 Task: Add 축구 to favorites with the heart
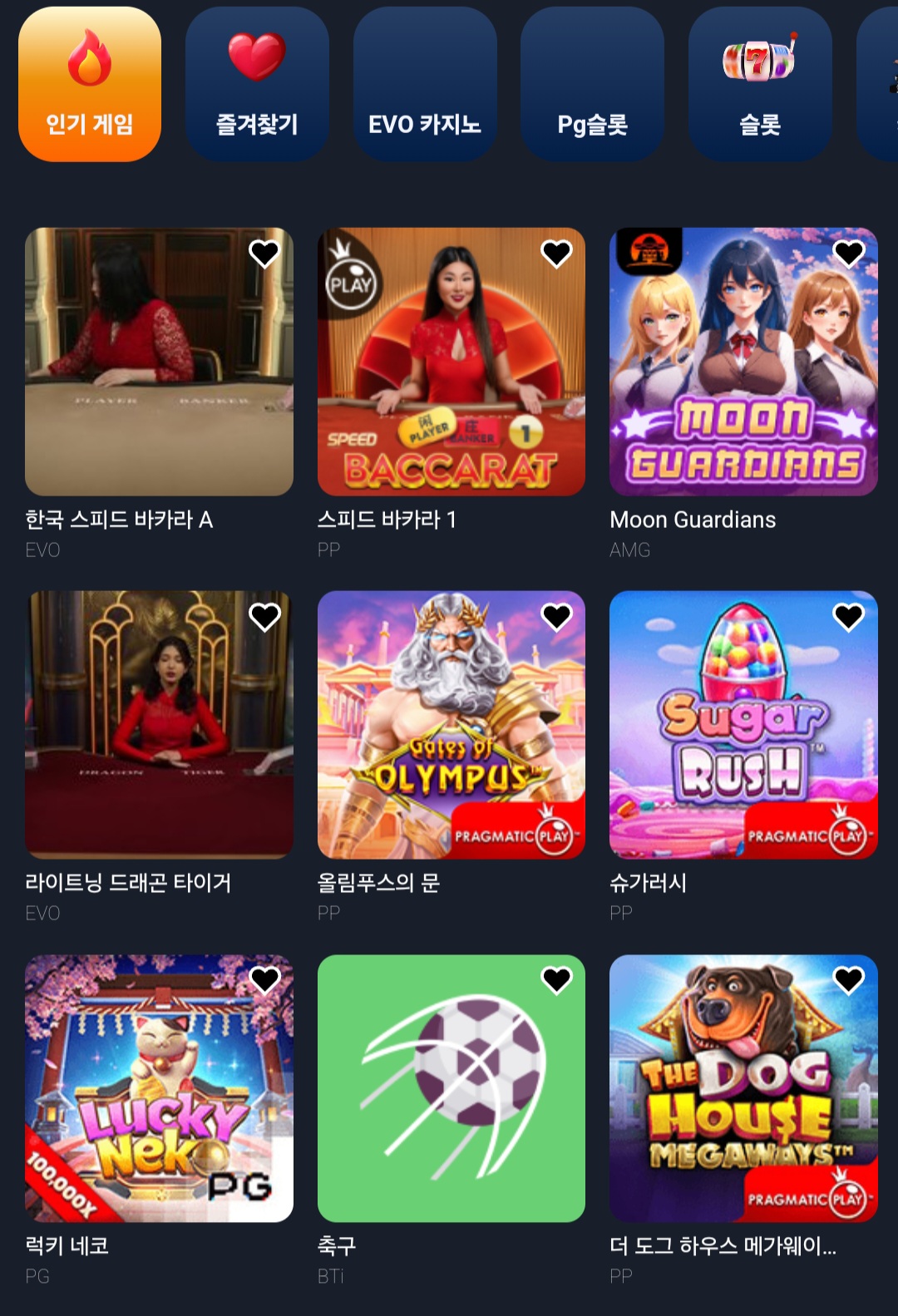coord(557,980)
